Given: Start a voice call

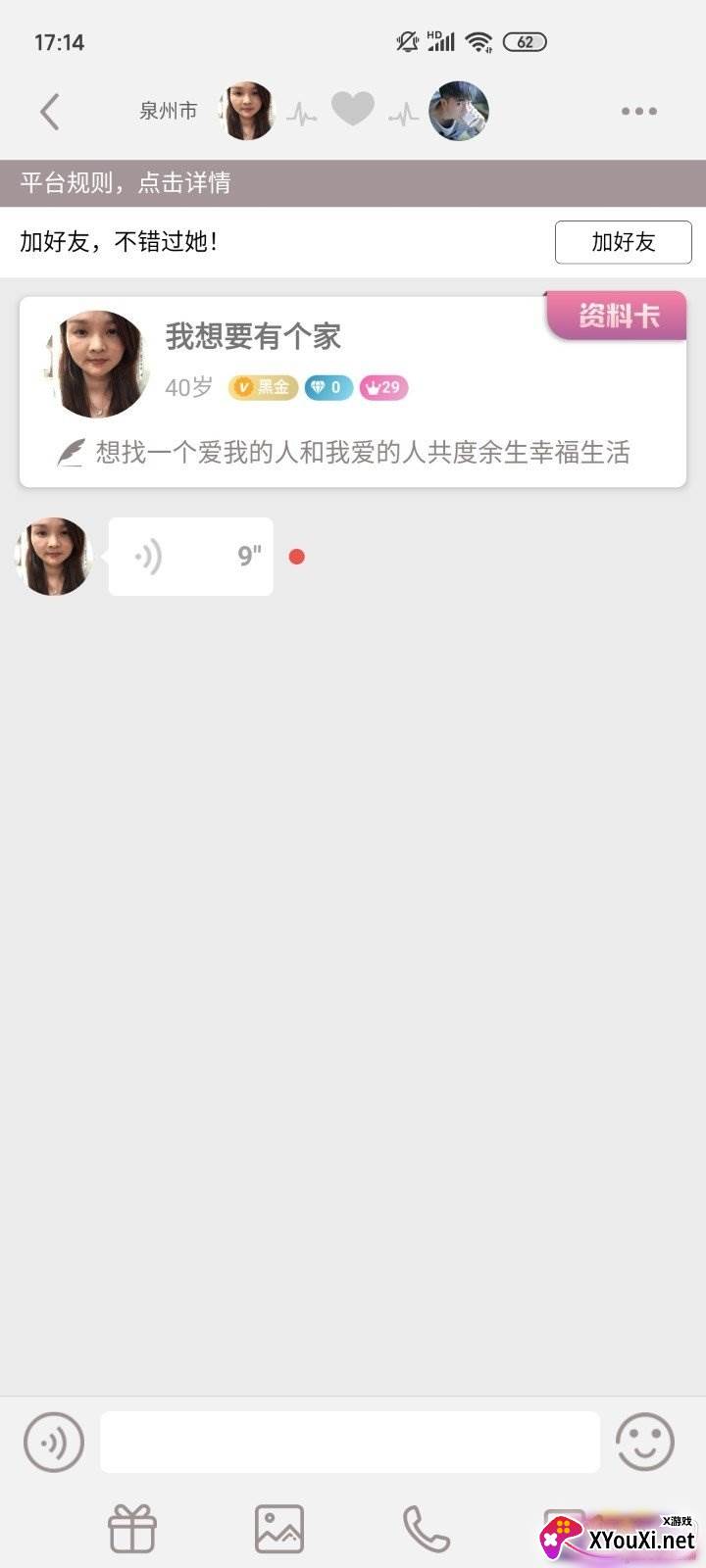Looking at the screenshot, I should tap(427, 1529).
